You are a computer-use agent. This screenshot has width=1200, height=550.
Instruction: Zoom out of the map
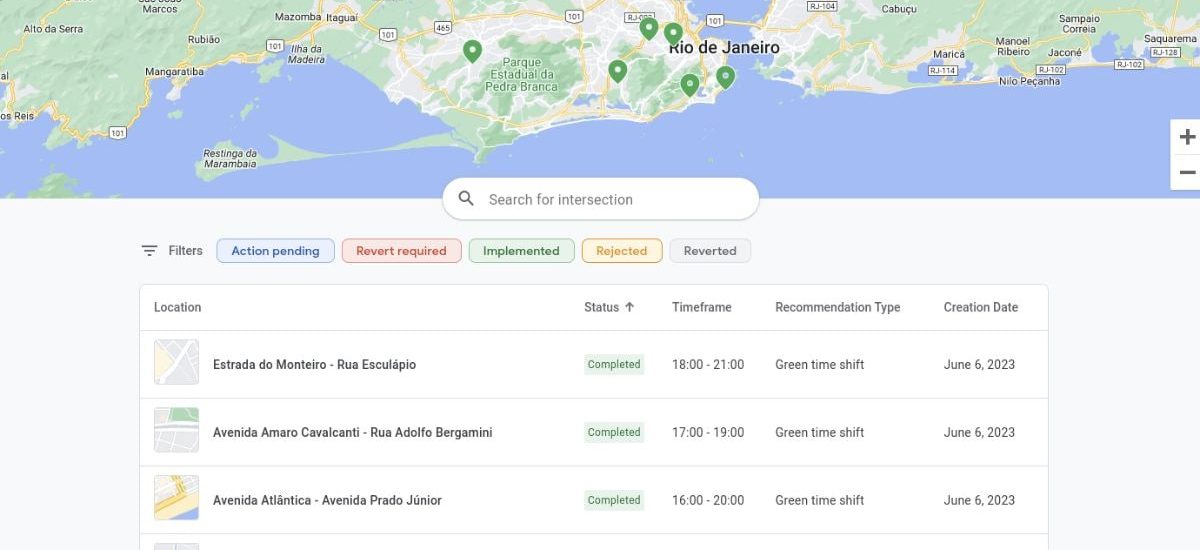coord(1187,173)
